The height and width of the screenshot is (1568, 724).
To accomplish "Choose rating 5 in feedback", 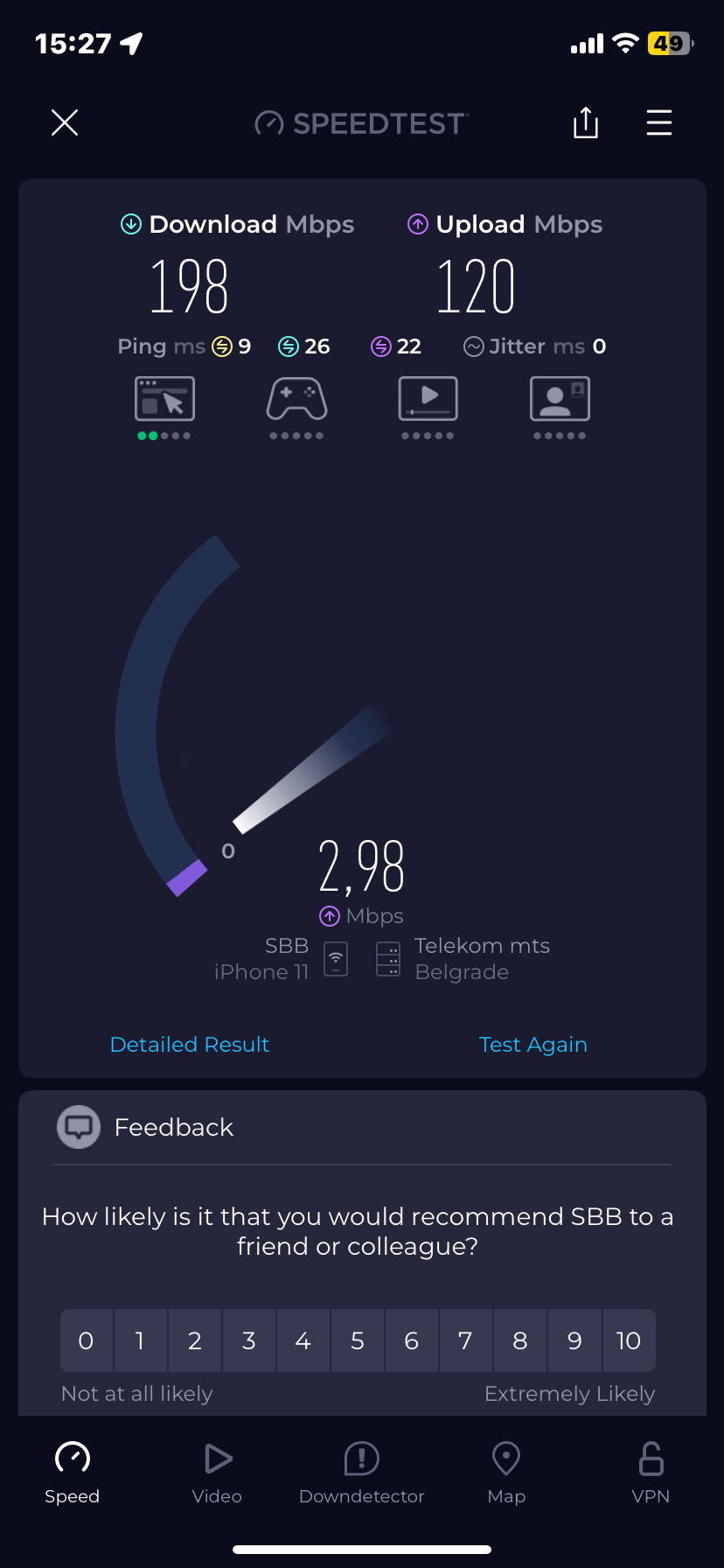I will (x=358, y=1340).
